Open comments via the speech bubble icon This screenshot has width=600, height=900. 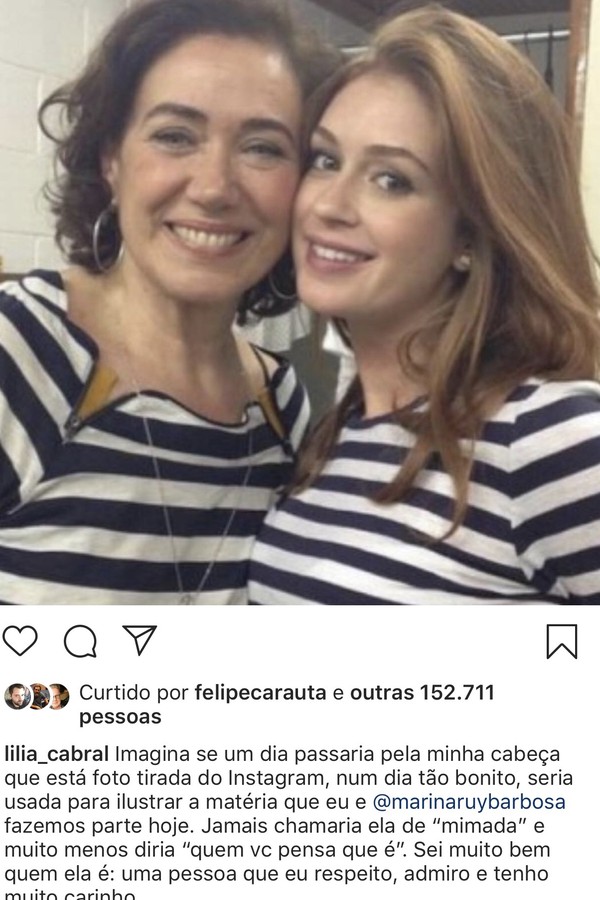point(80,640)
